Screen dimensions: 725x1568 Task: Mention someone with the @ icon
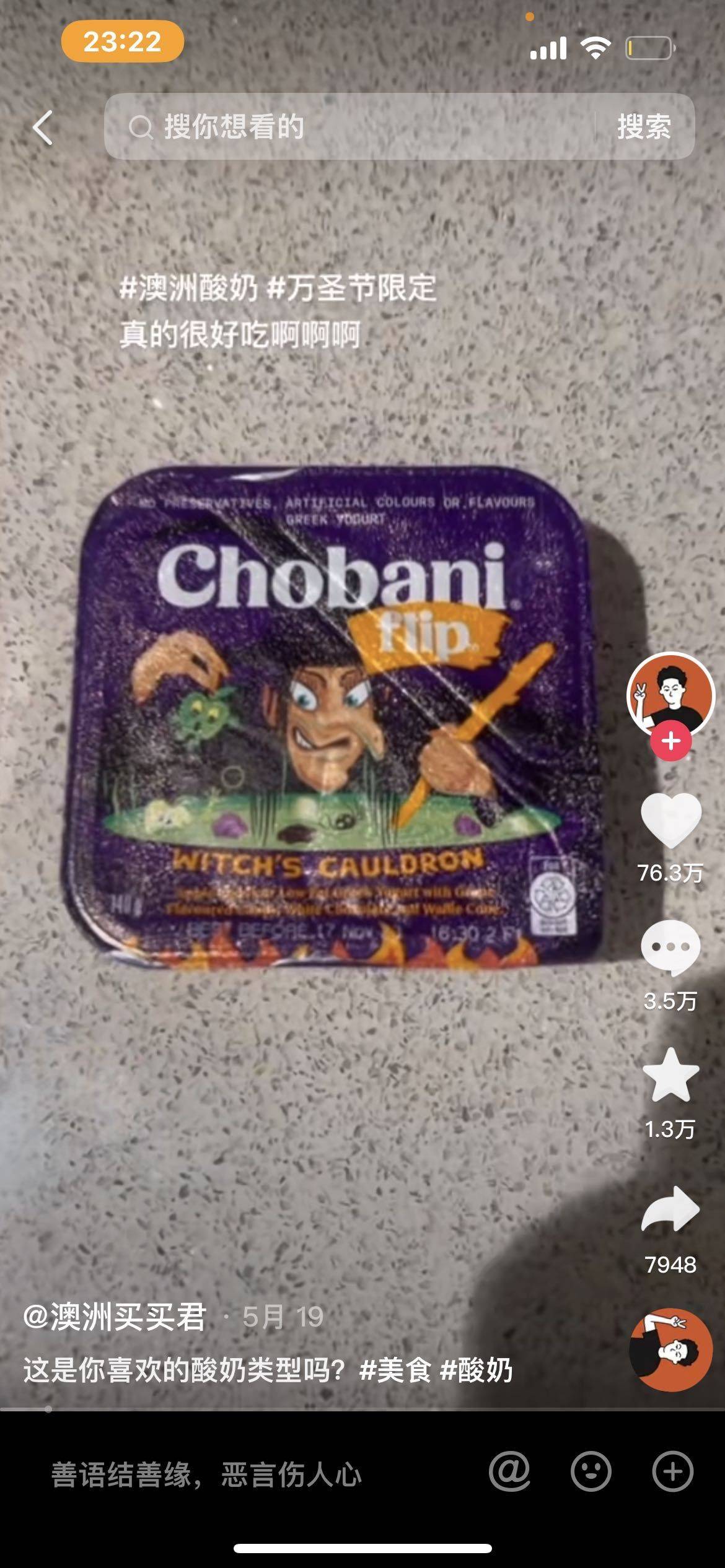click(x=509, y=1473)
